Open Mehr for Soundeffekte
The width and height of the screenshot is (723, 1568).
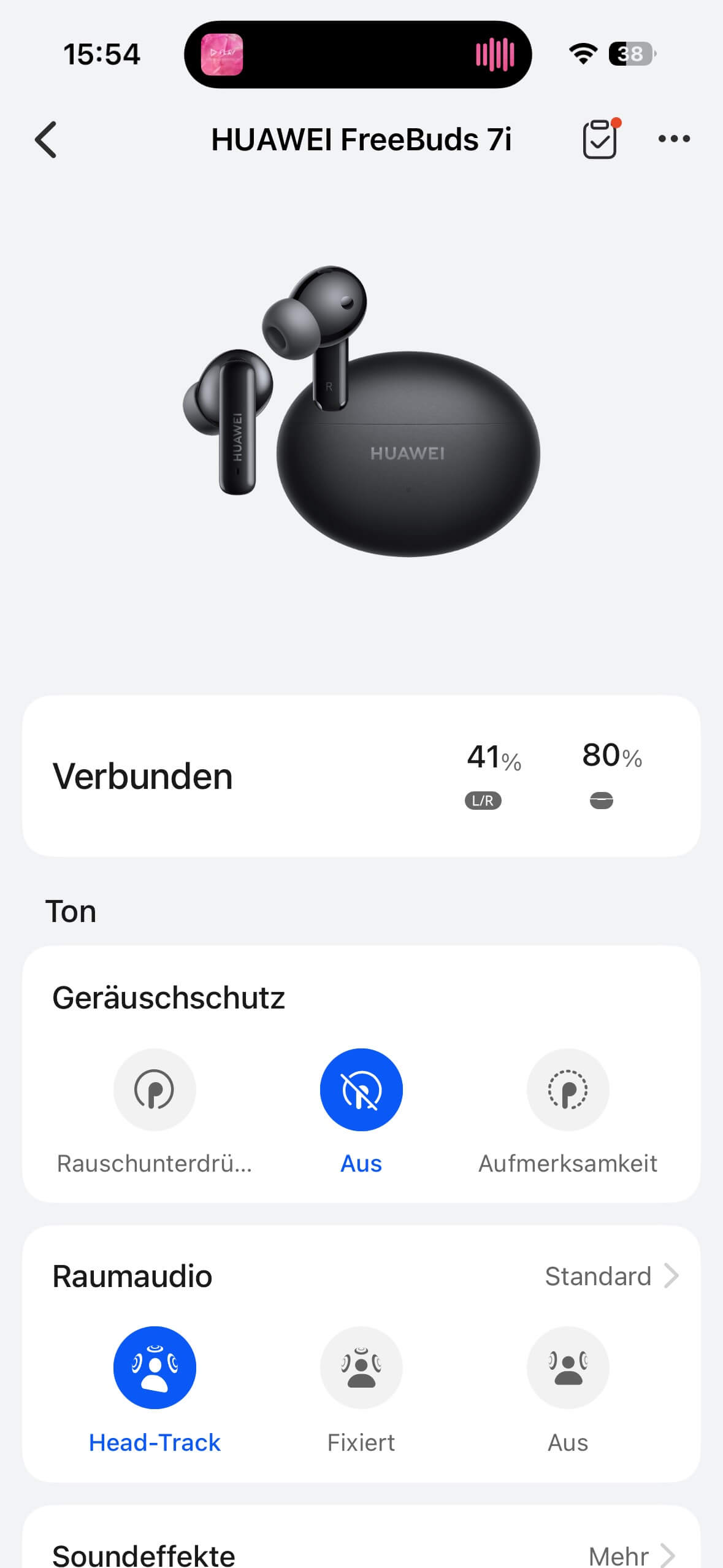[630, 1555]
